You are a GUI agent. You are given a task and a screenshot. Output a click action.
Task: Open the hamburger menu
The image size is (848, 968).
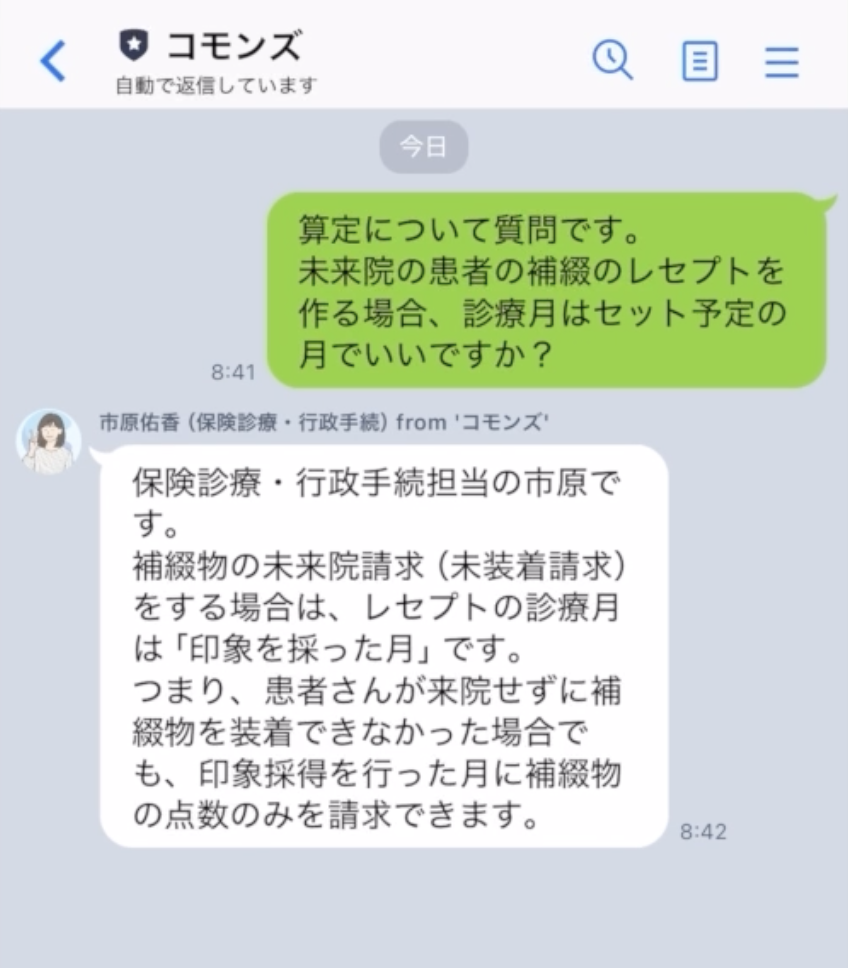(x=782, y=62)
